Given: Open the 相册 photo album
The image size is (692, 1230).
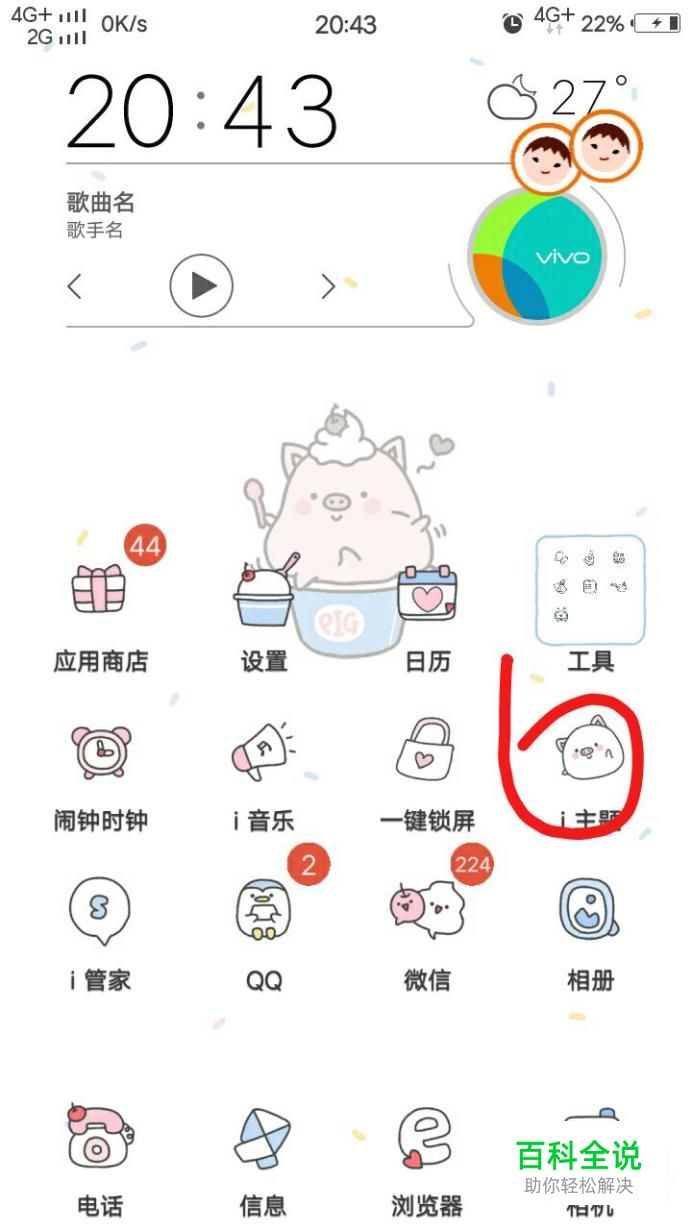Looking at the screenshot, I should [x=590, y=912].
